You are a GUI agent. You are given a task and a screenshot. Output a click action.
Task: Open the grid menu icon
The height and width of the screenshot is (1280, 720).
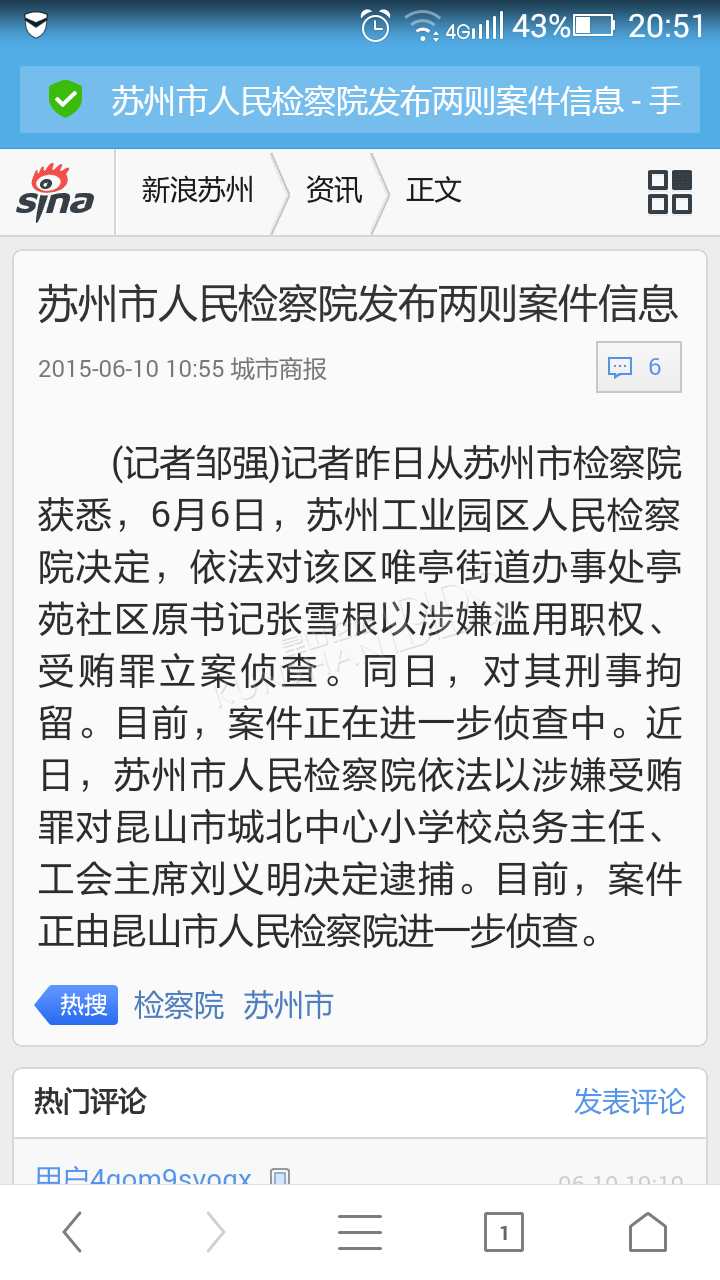coord(670,191)
